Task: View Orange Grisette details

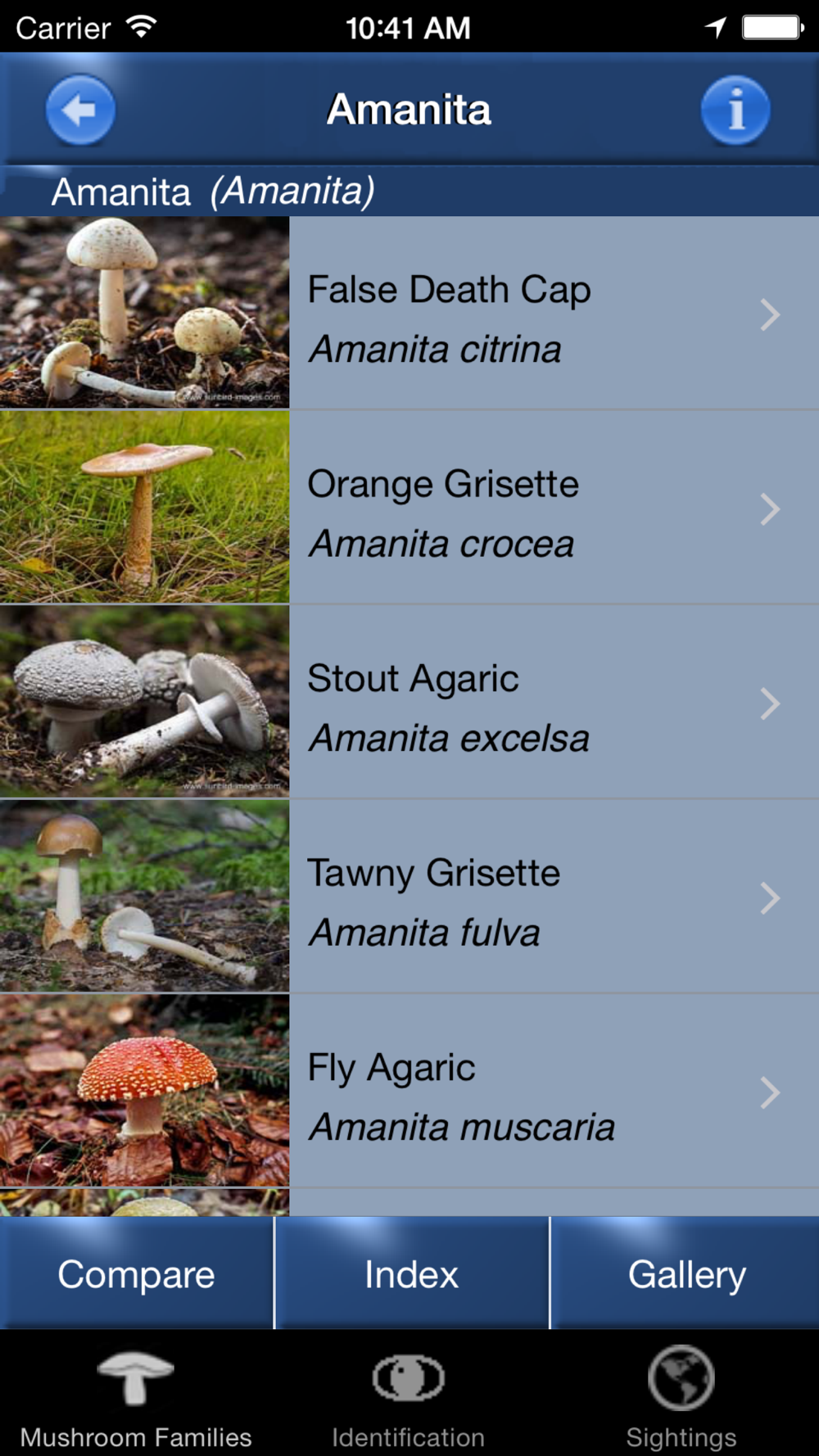Action: pos(491,509)
